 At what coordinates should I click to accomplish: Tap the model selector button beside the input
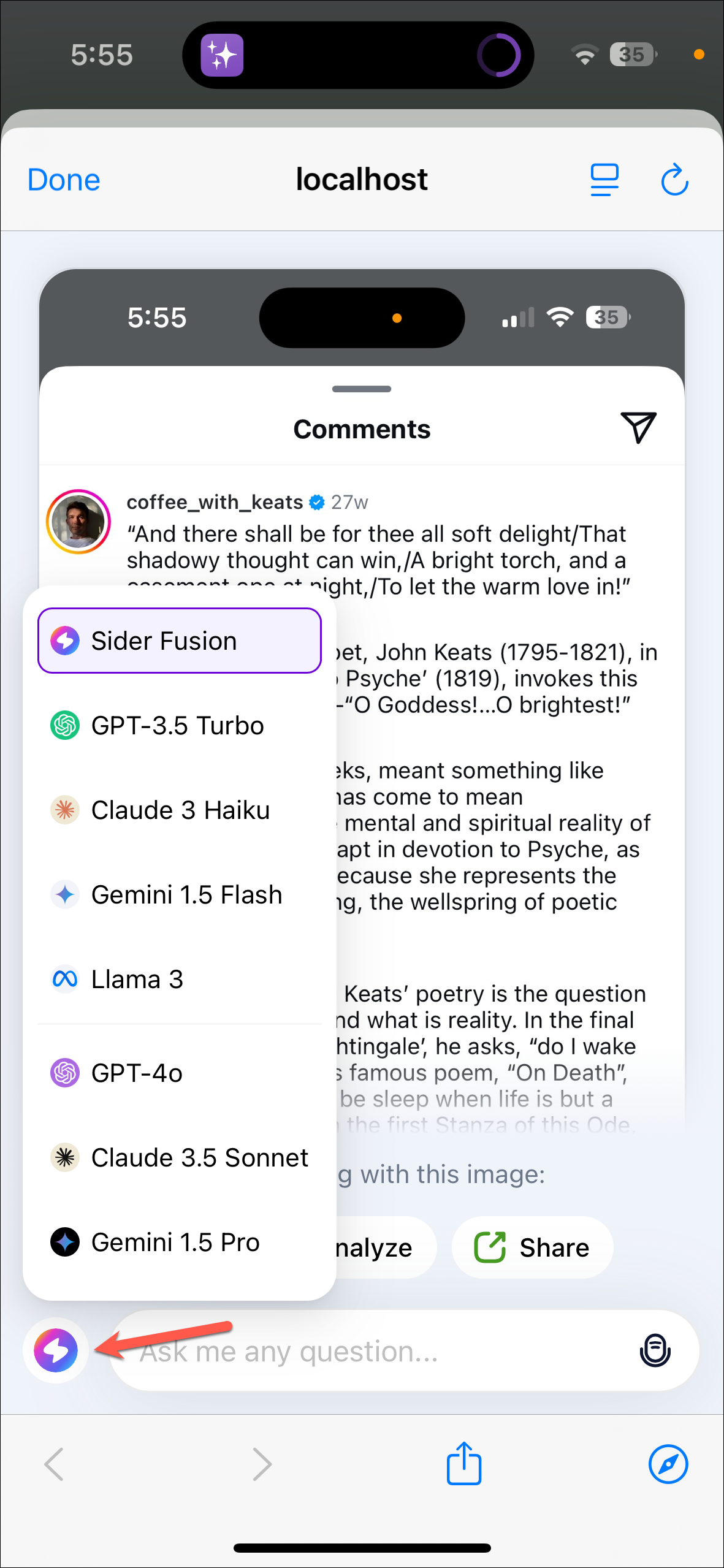click(56, 1350)
